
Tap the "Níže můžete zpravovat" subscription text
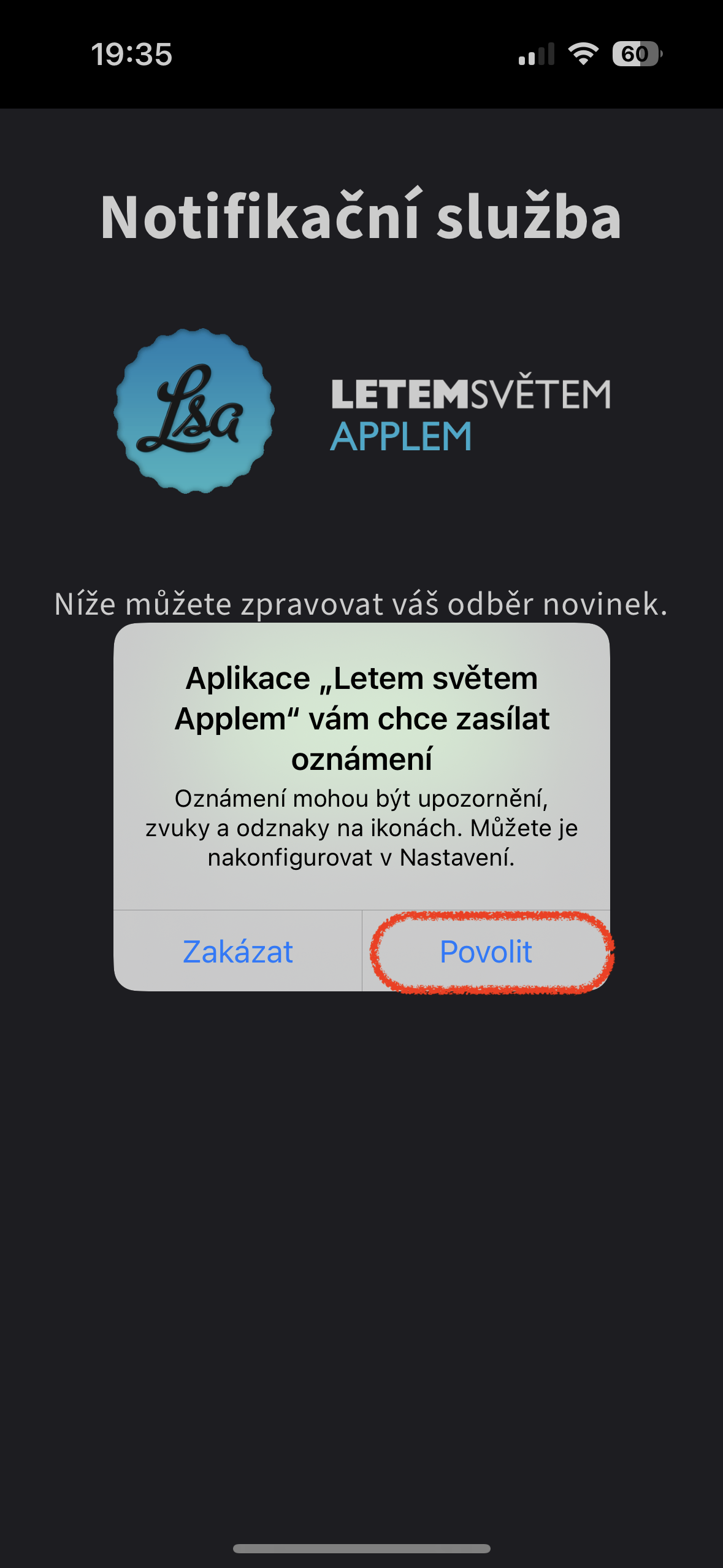click(x=361, y=605)
